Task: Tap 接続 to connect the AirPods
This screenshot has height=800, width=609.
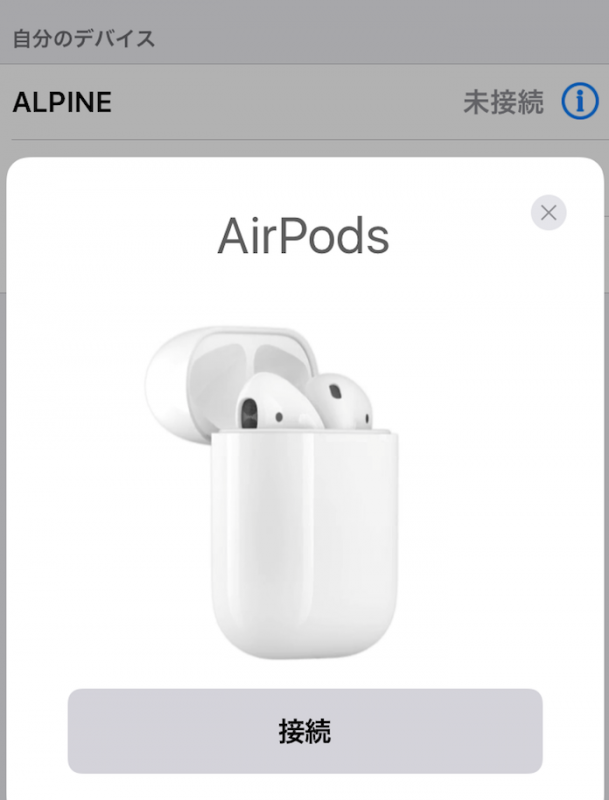Action: tap(304, 731)
